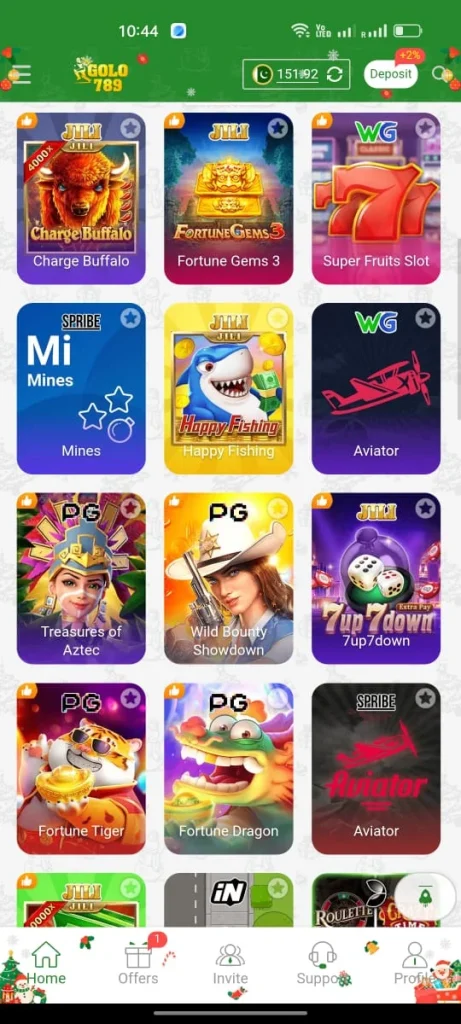Play Super Fruits Slot

[376, 199]
